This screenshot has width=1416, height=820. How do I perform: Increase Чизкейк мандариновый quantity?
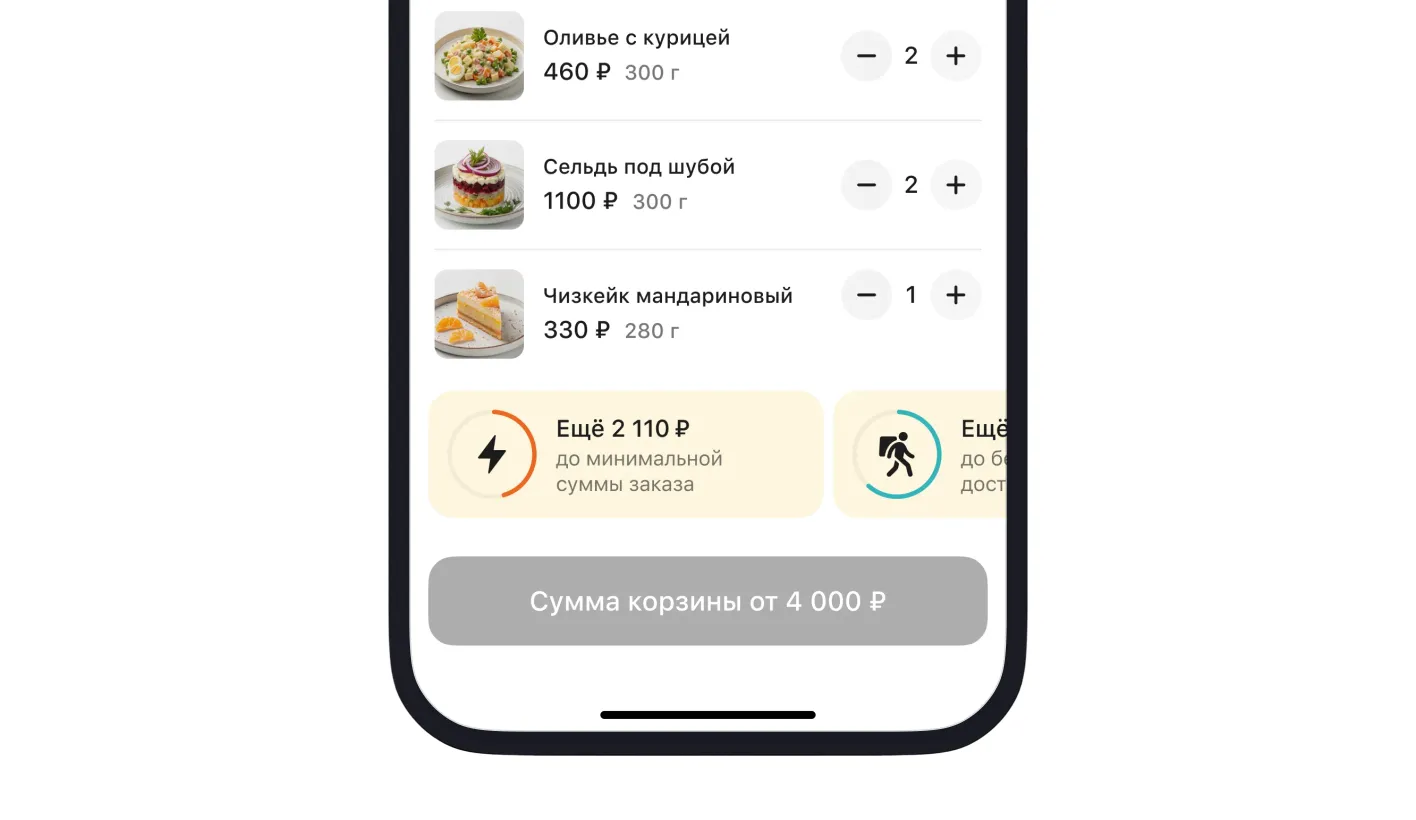[955, 295]
